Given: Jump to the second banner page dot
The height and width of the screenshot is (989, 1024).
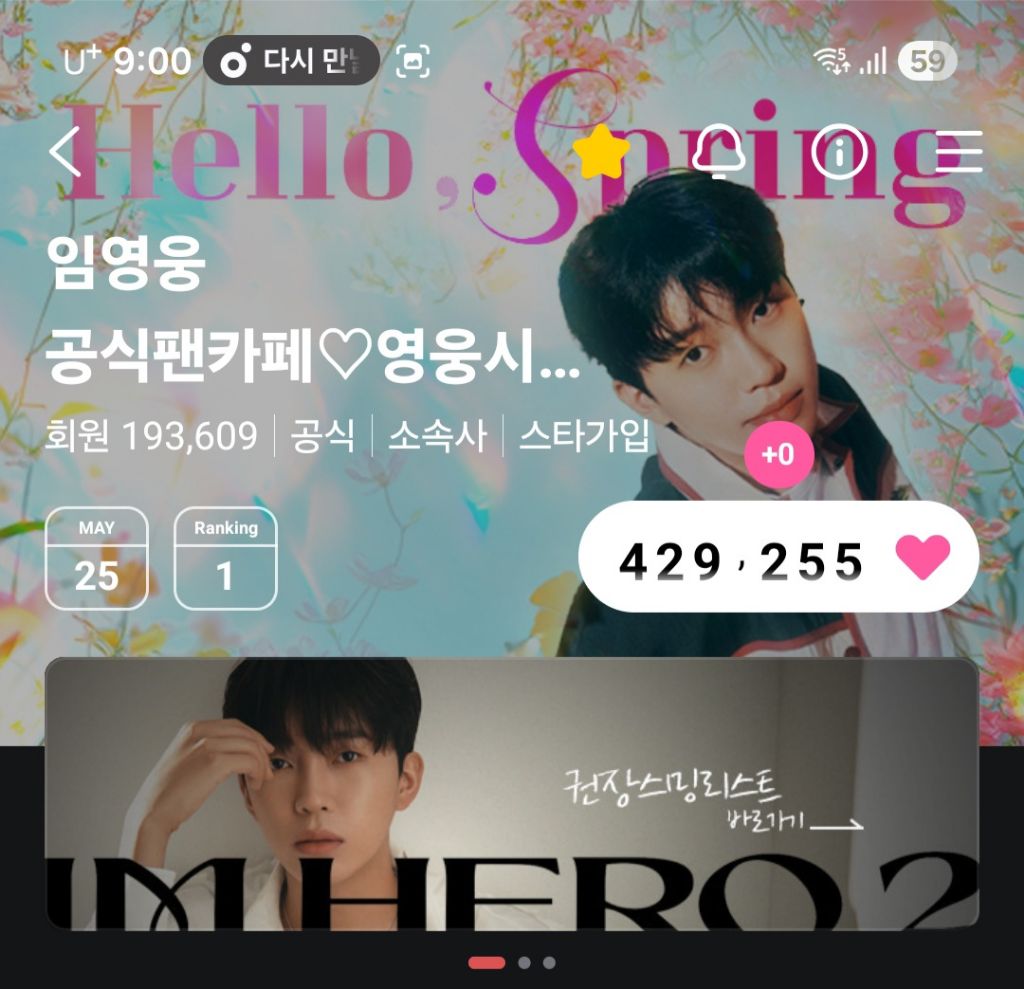Looking at the screenshot, I should pos(524,963).
